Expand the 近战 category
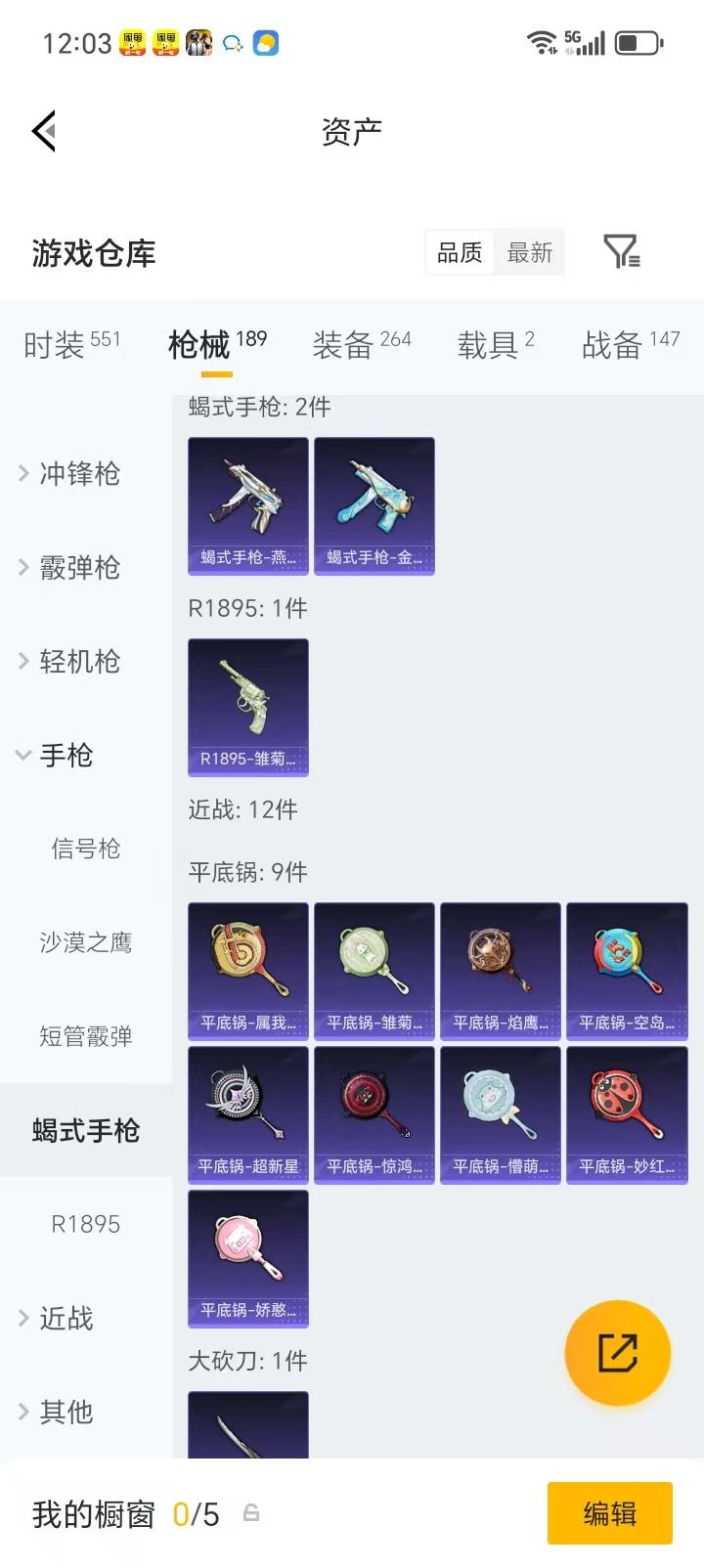The width and height of the screenshot is (704, 1568). pos(65,1318)
